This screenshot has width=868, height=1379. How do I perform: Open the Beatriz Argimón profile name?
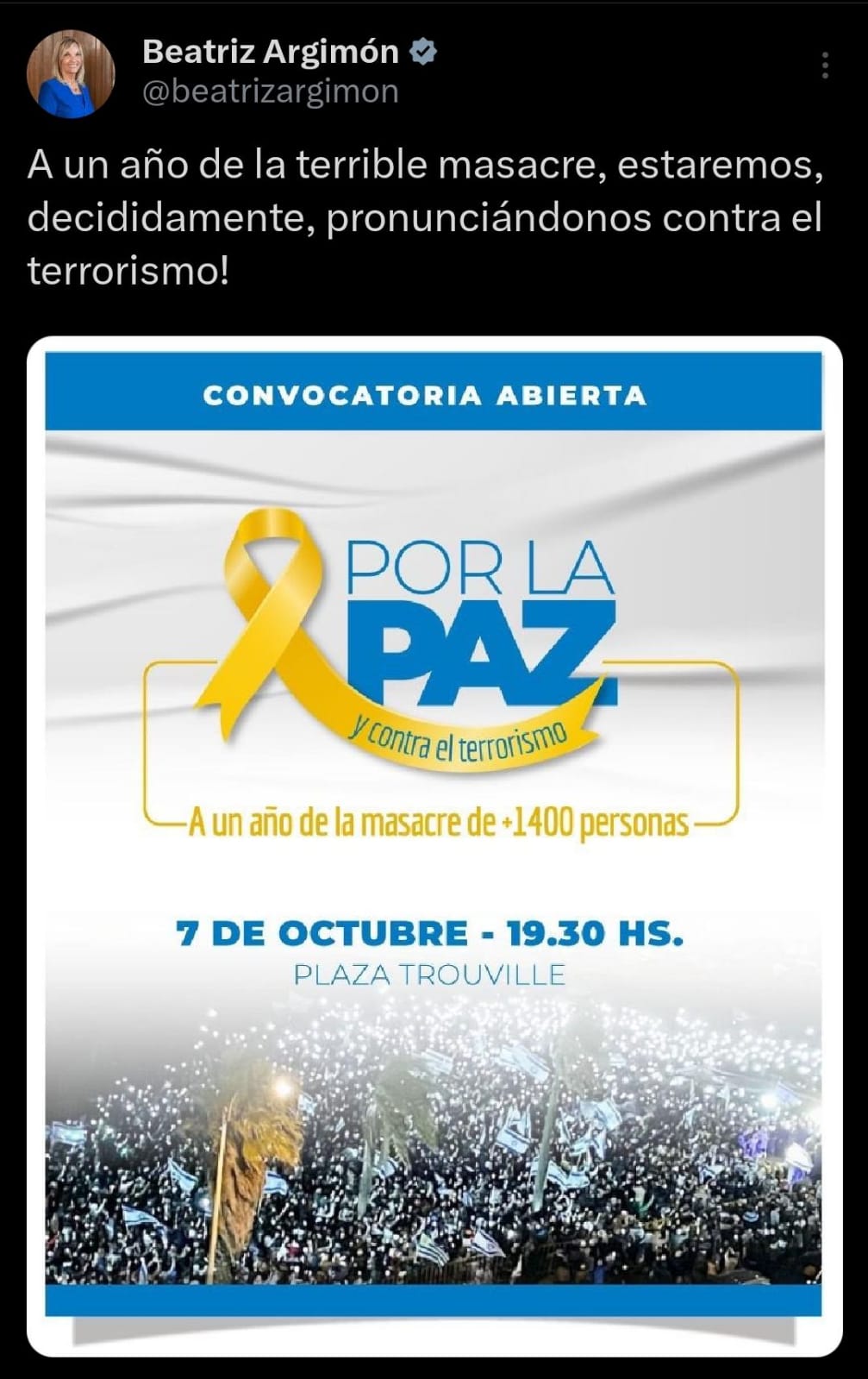coord(270,52)
